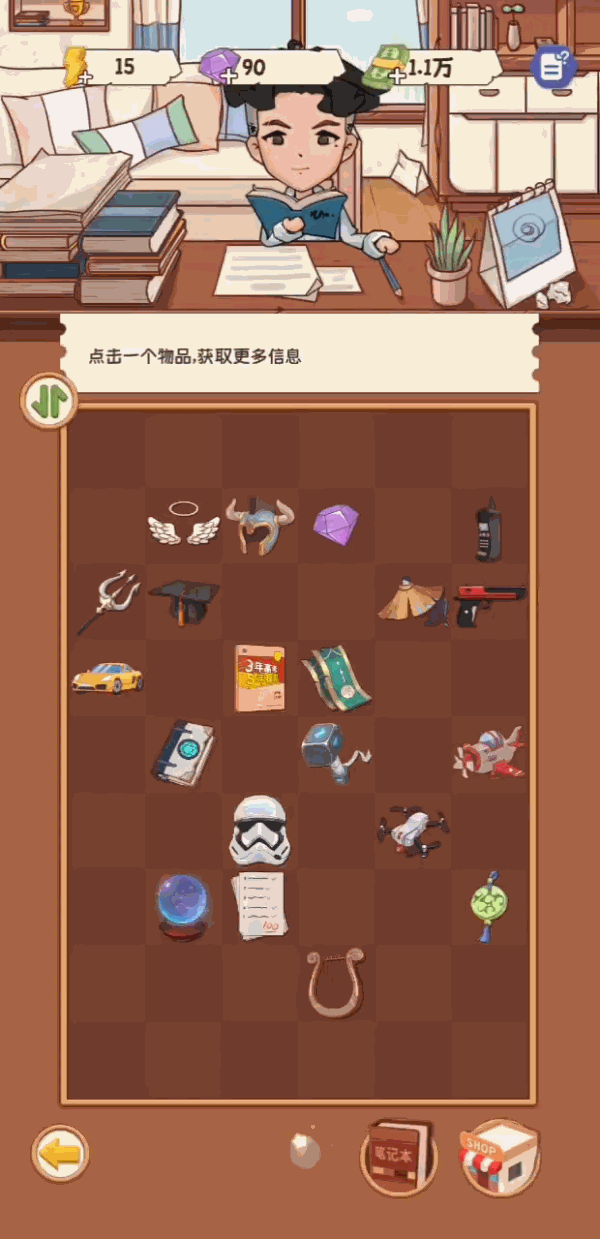The width and height of the screenshot is (600, 1239).
Task: Select the purple gem on the board
Action: point(336,524)
